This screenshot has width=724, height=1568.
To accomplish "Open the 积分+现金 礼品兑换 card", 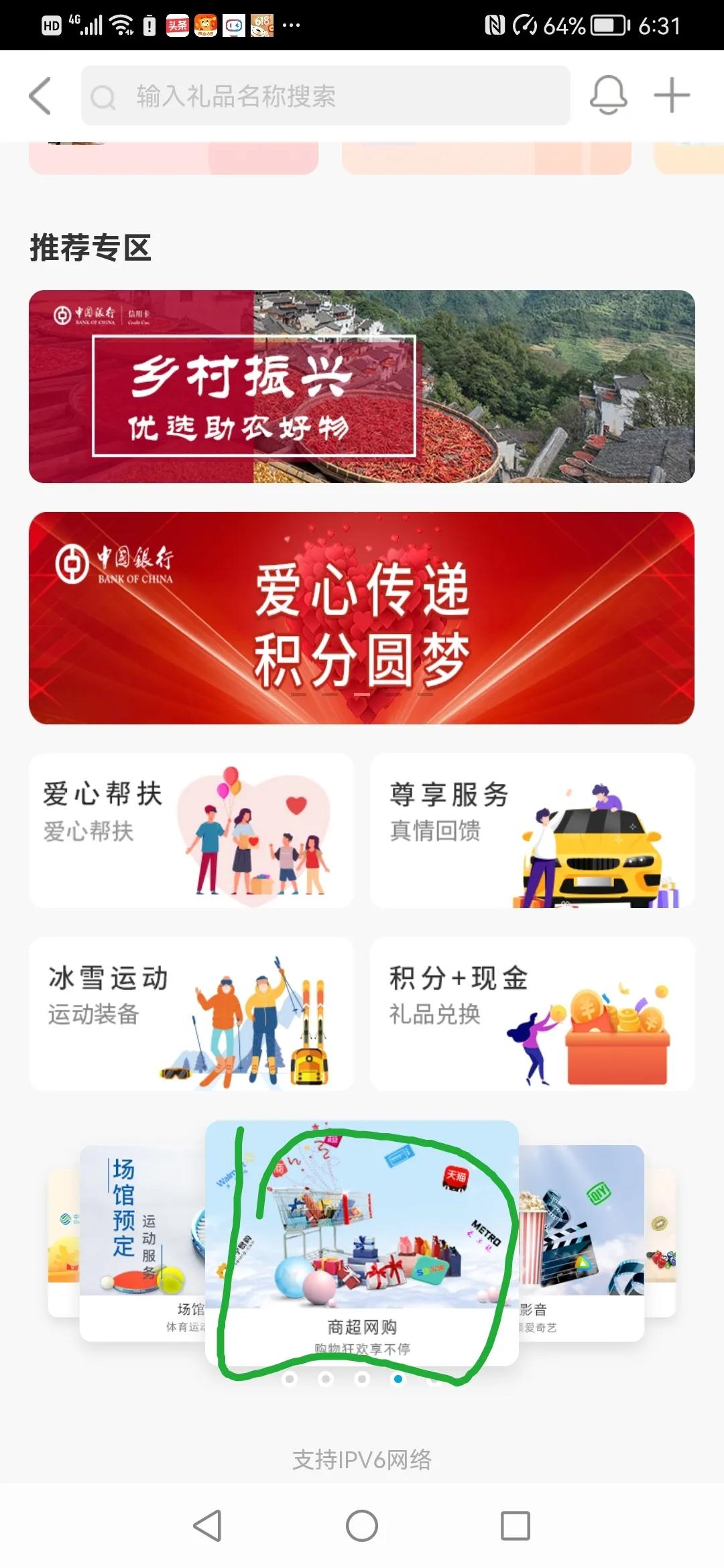I will pyautogui.click(x=534, y=1015).
